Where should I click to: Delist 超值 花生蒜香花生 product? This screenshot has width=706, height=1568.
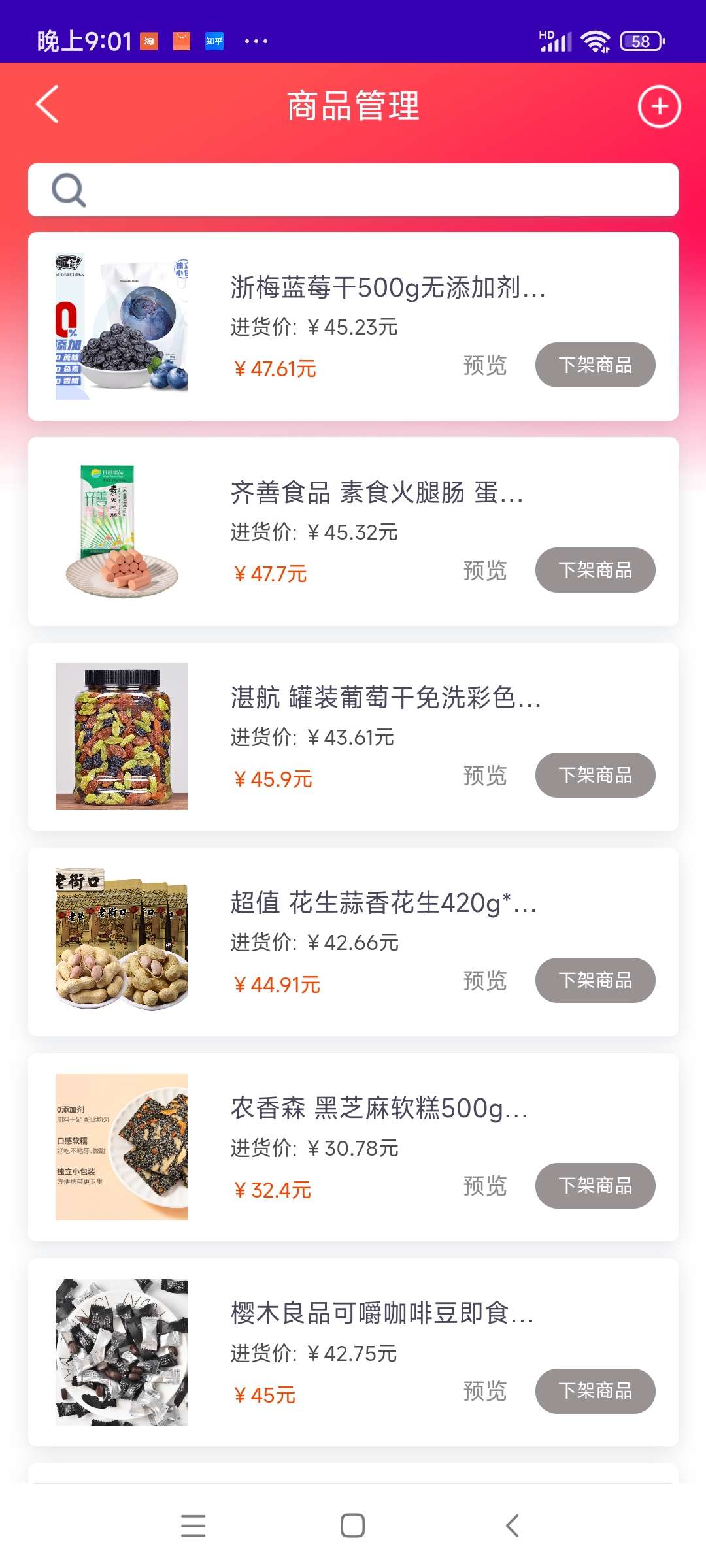coord(595,981)
